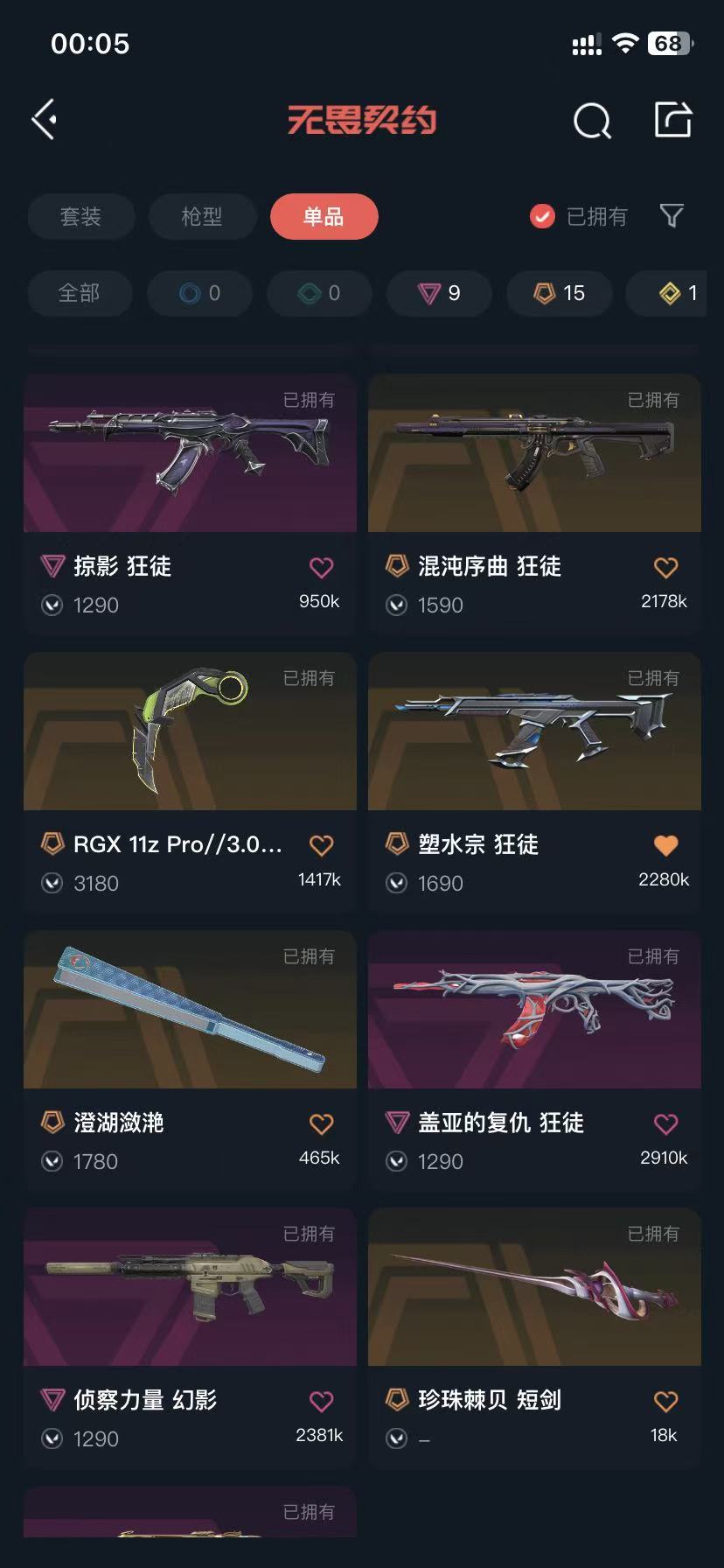Select the 单品 tab button
Viewport: 724px width, 1568px height.
tap(324, 216)
